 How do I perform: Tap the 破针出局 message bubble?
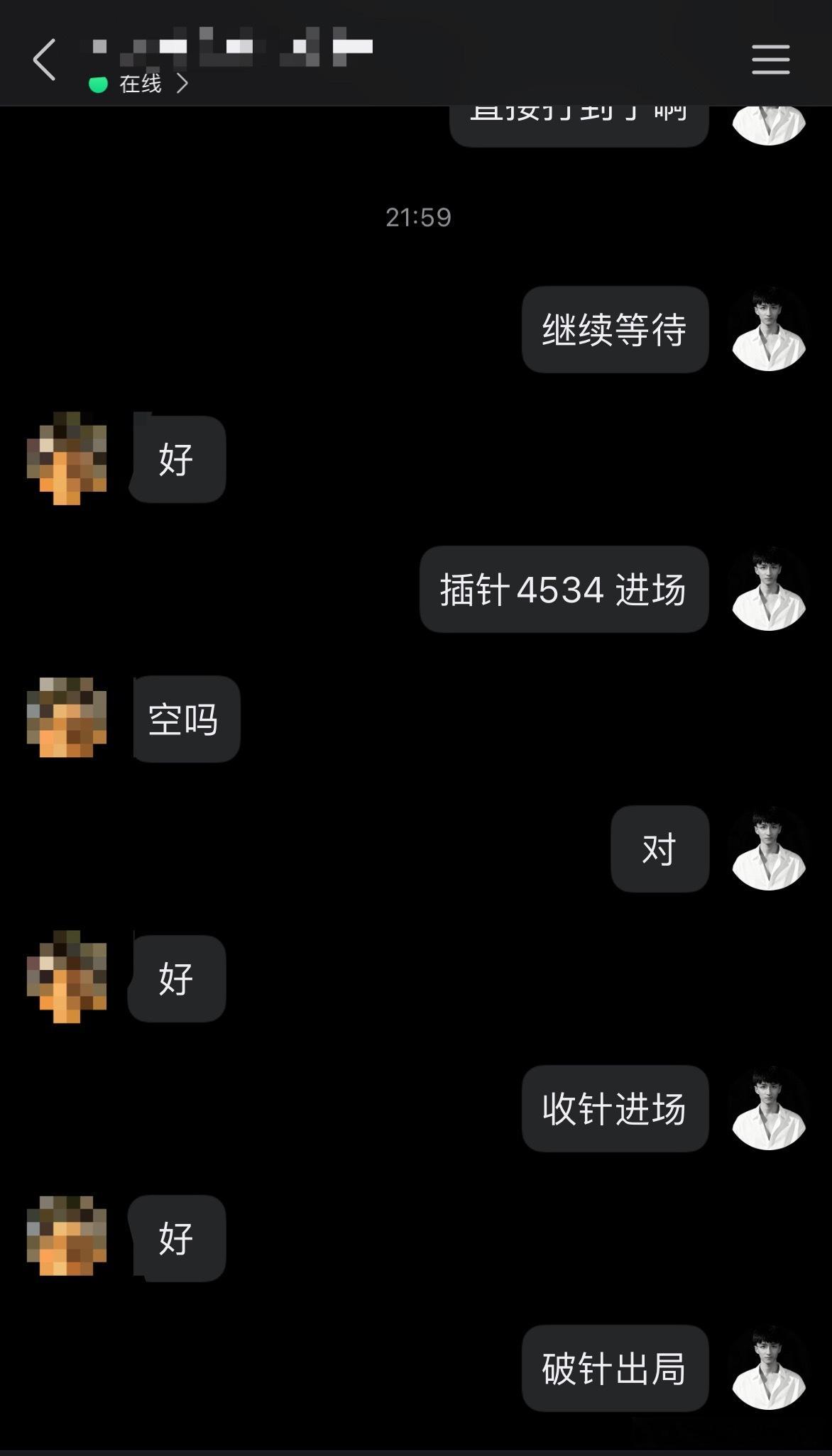615,1369
